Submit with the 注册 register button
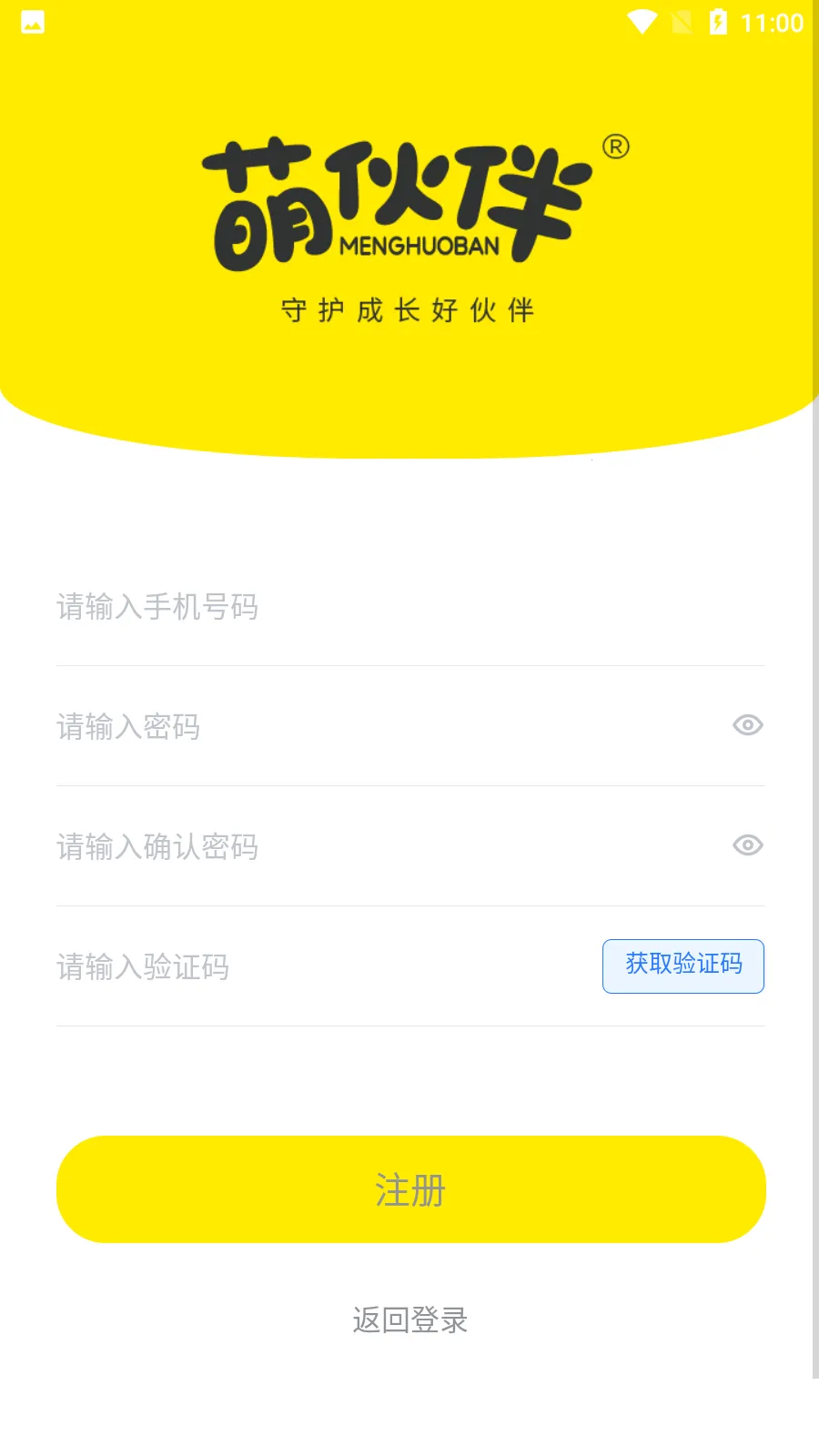Image resolution: width=819 pixels, height=1456 pixels. click(x=410, y=1189)
